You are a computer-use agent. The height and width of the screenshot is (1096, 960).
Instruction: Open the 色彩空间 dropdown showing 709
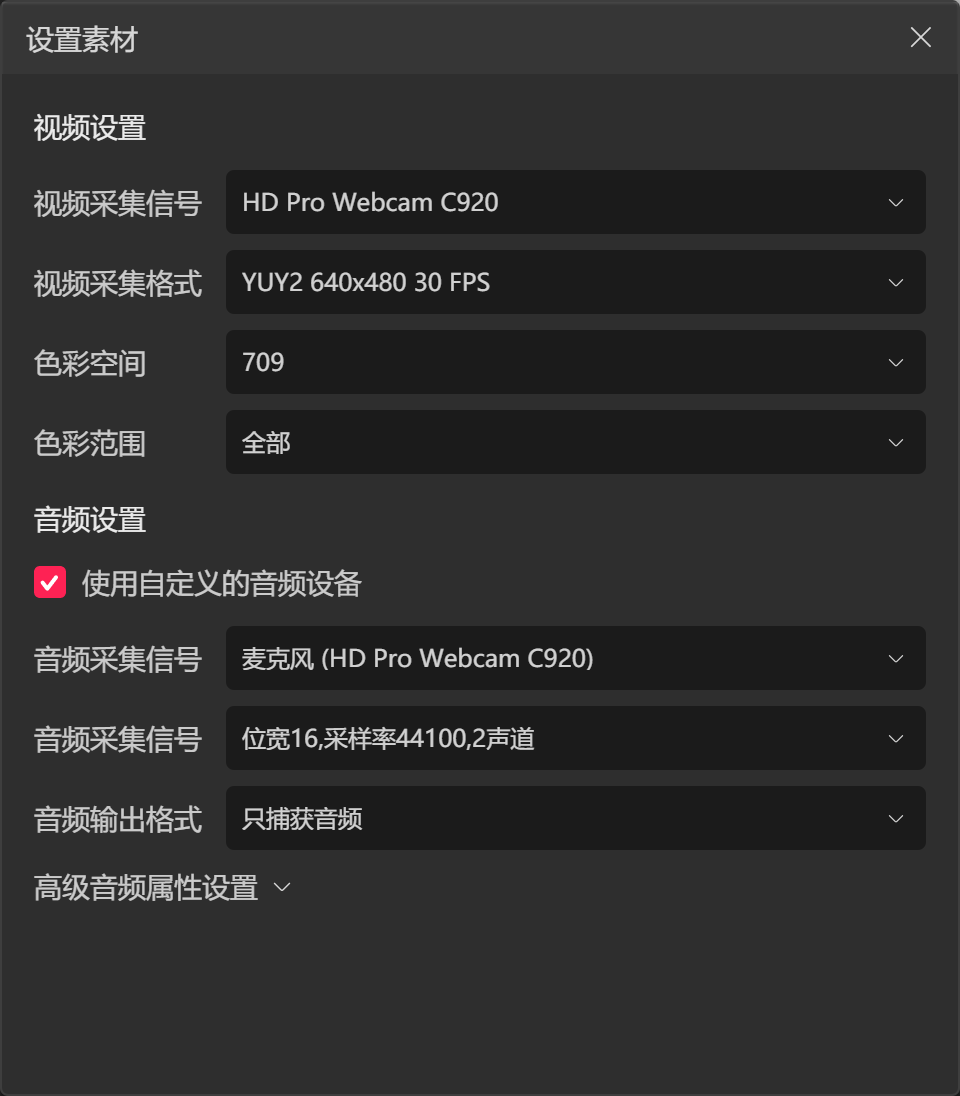pos(575,362)
